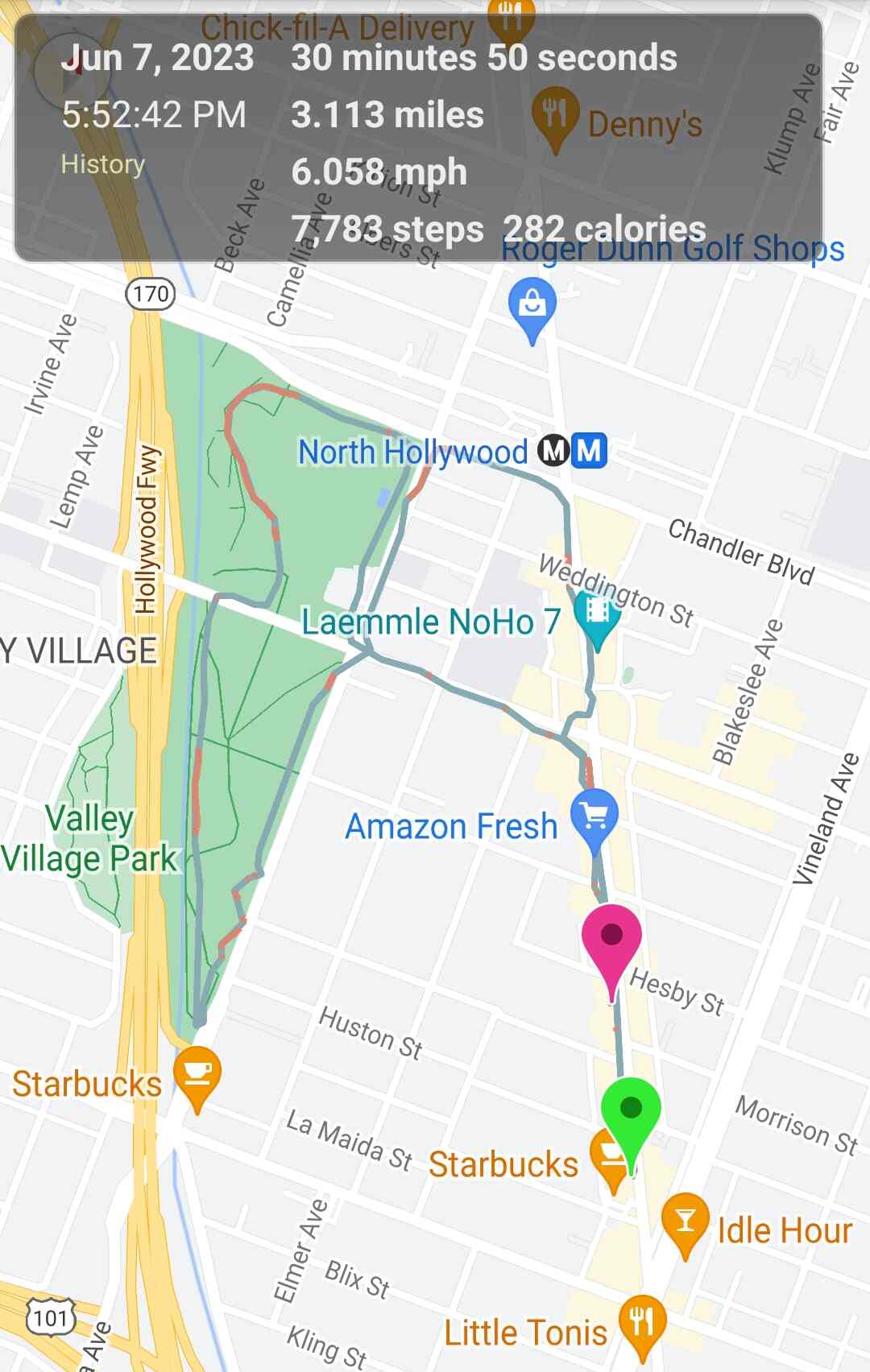
Task: Open the Roger Dunn Golf Shops marker
Action: pyautogui.click(x=532, y=306)
